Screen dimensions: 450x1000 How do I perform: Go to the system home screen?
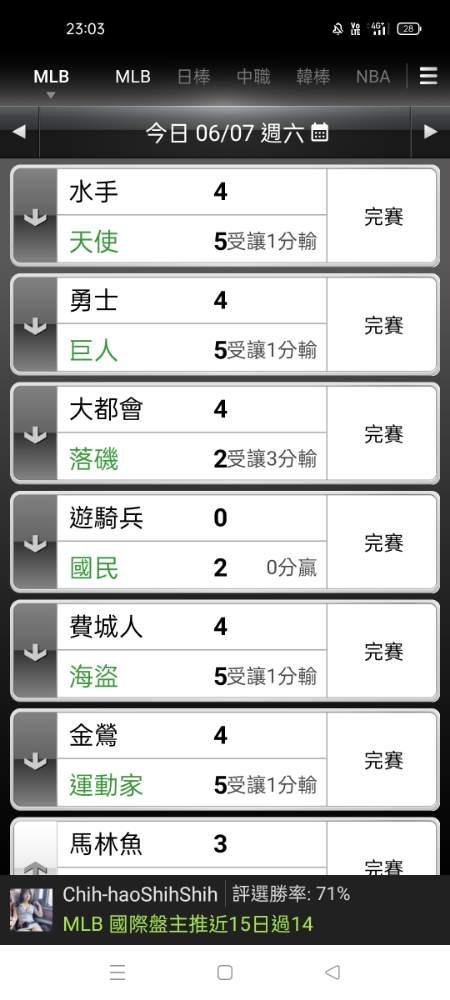[x=224, y=972]
